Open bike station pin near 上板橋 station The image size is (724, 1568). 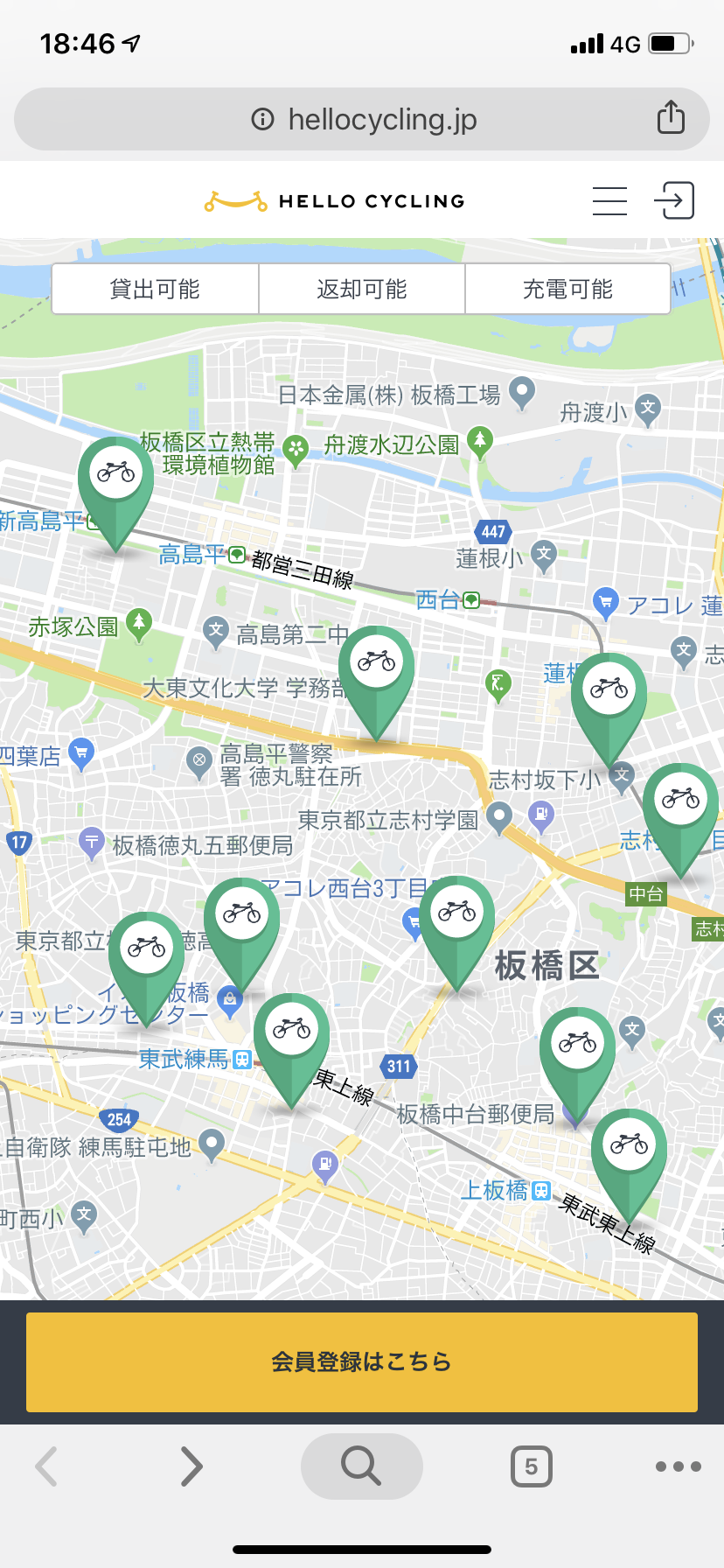(629, 1148)
